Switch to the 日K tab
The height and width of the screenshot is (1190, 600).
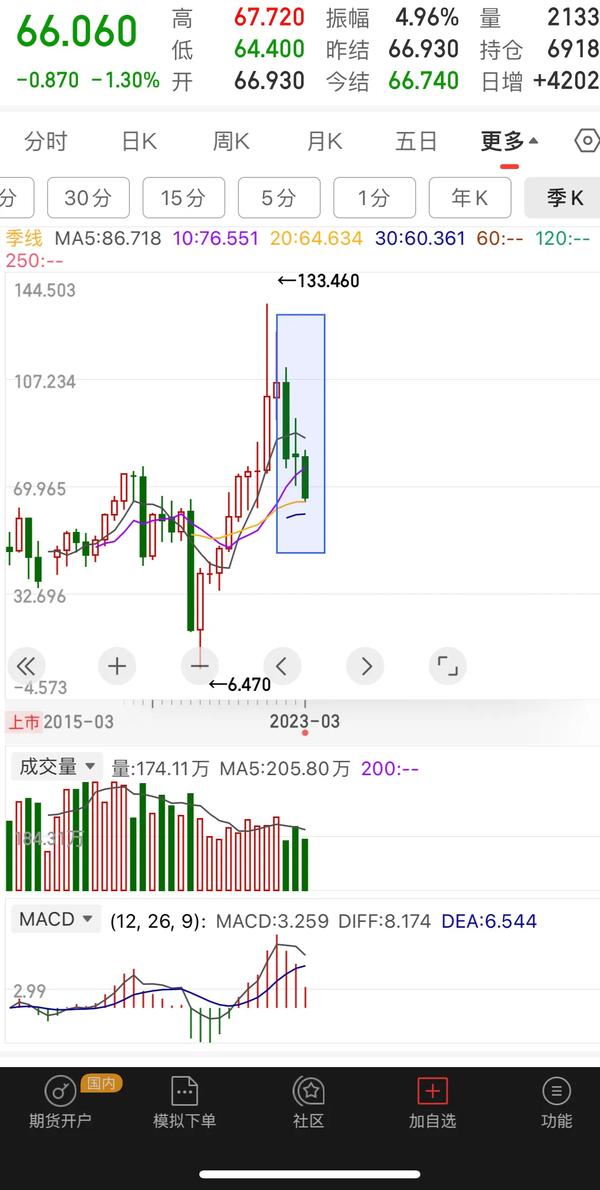click(x=139, y=141)
